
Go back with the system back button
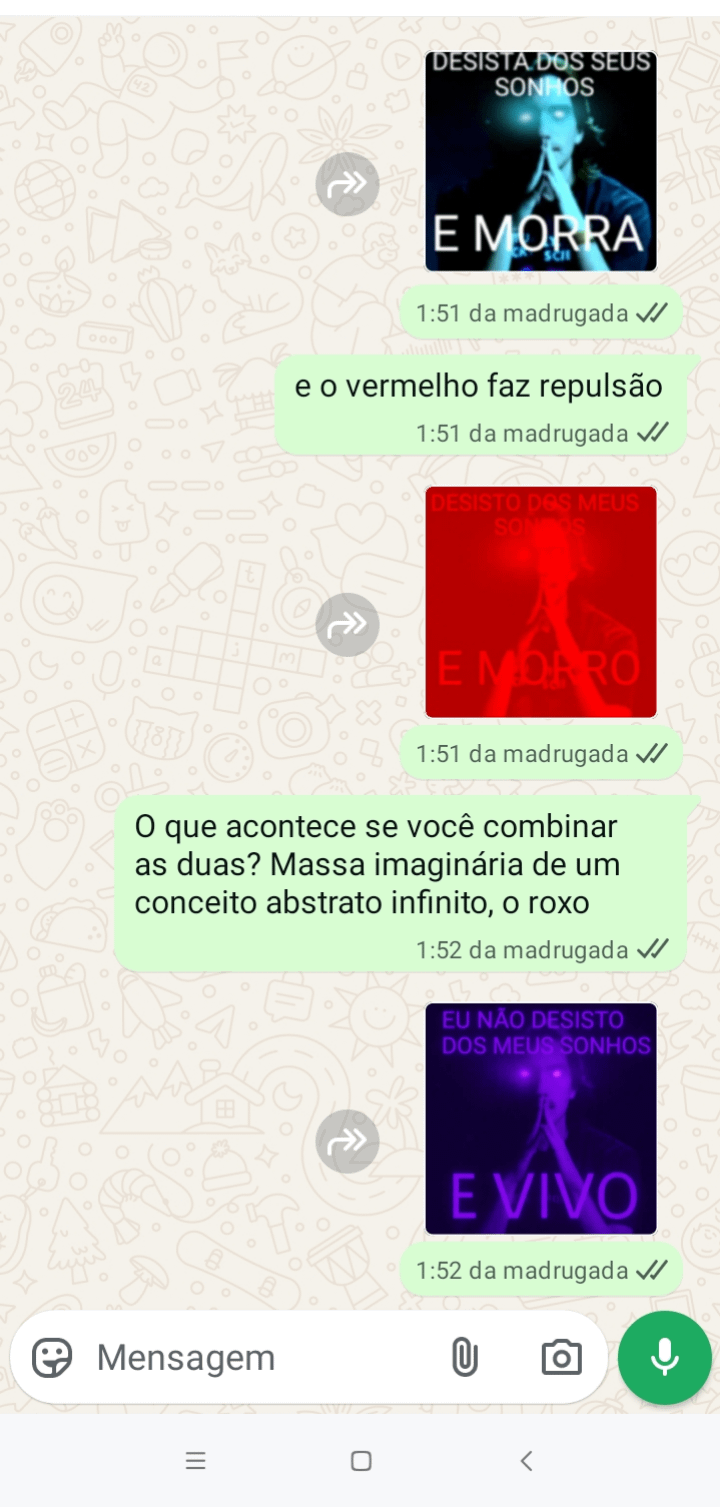(x=526, y=1461)
